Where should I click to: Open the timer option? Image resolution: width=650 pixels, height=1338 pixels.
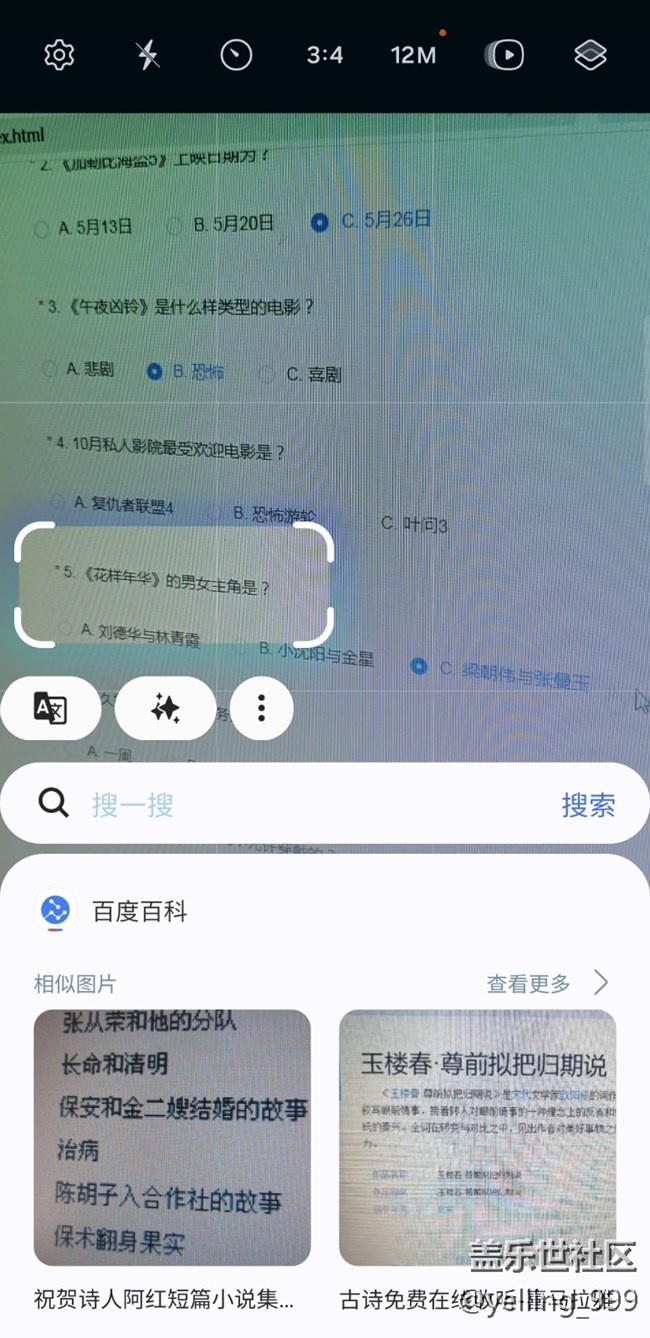coord(236,55)
